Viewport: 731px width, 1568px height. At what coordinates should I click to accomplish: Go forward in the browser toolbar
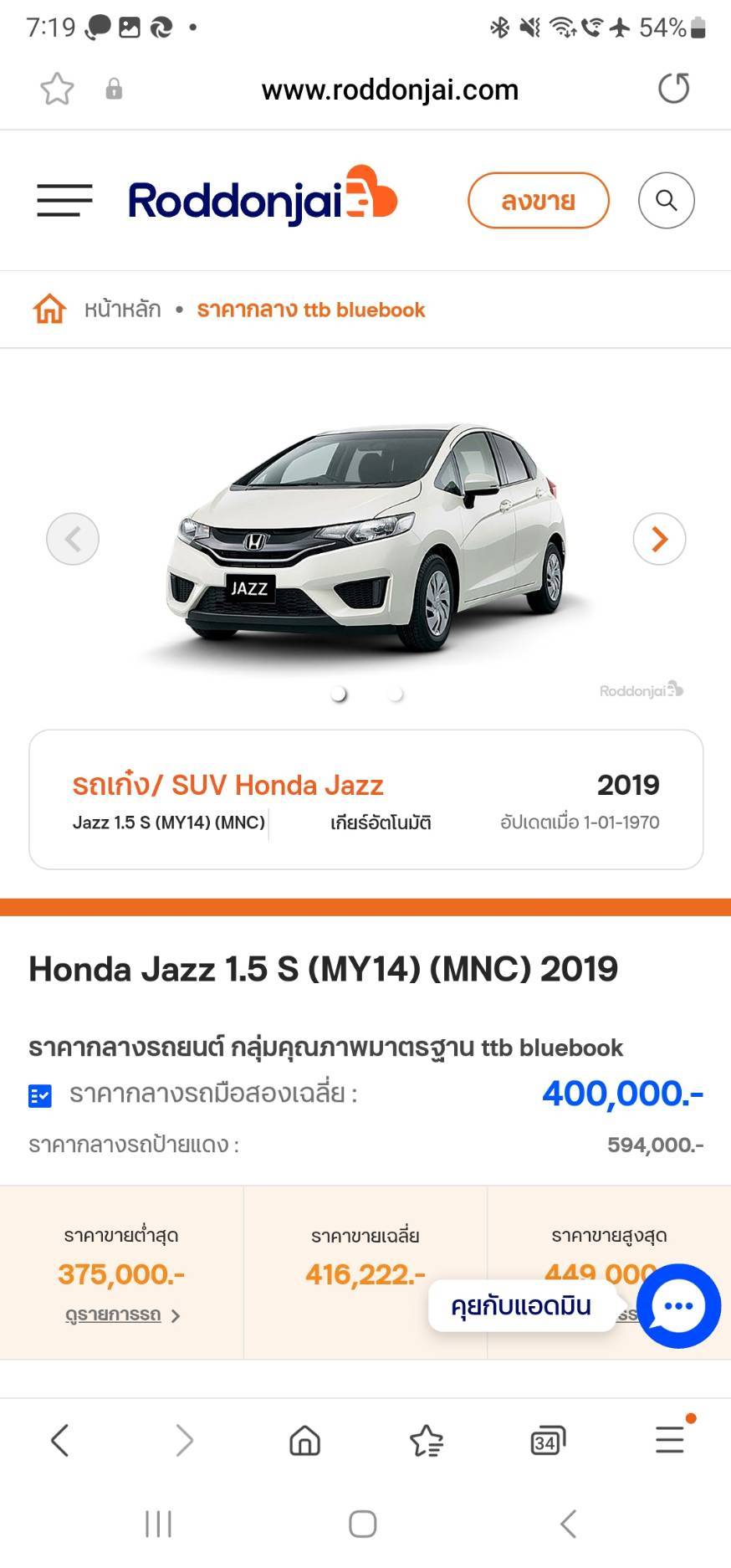(184, 1440)
